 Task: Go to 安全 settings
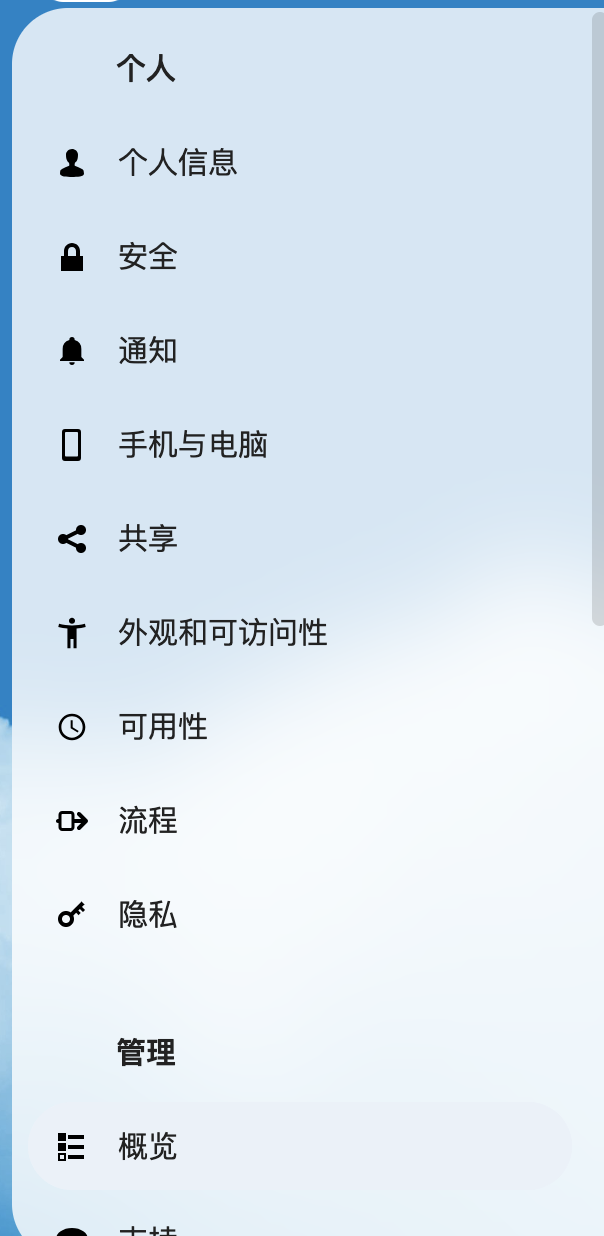(147, 257)
